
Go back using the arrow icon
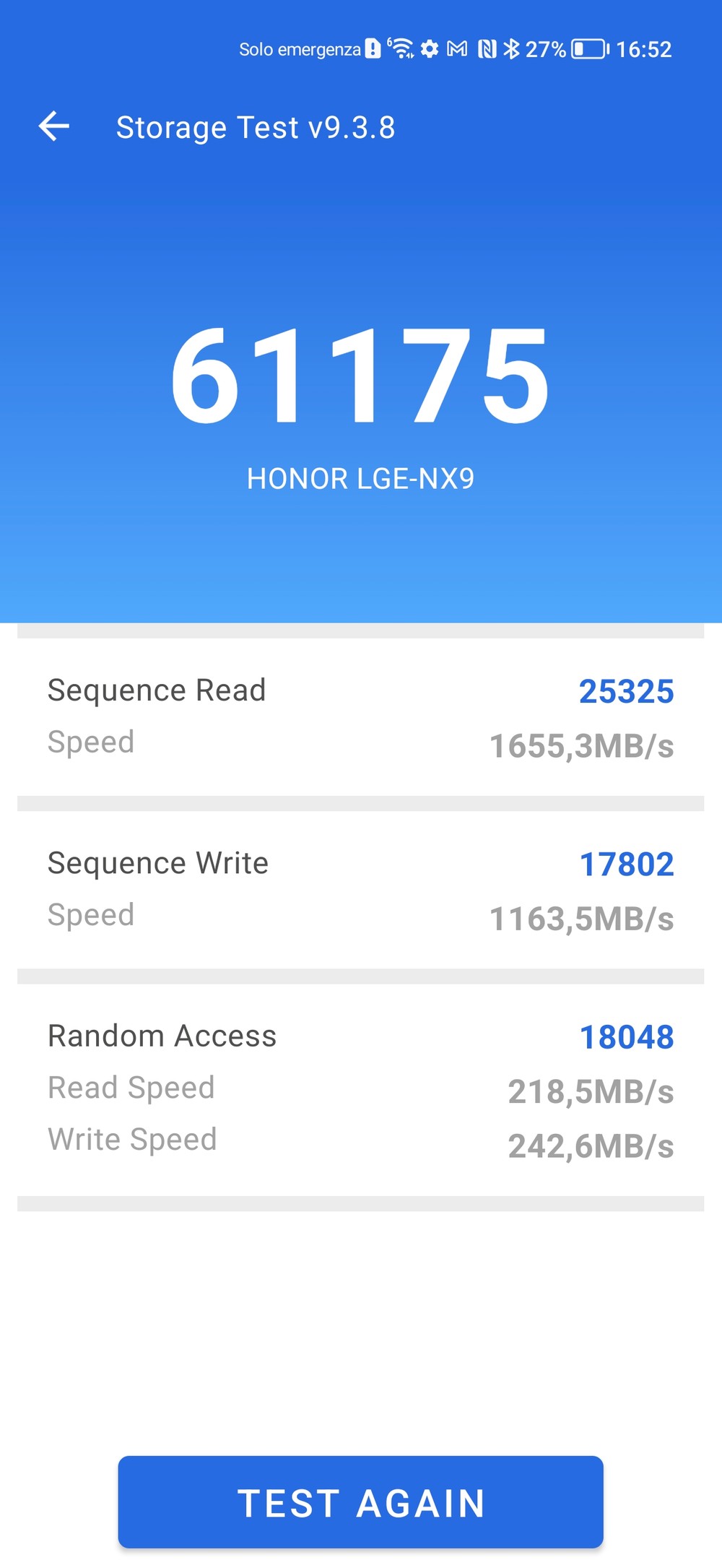54,126
